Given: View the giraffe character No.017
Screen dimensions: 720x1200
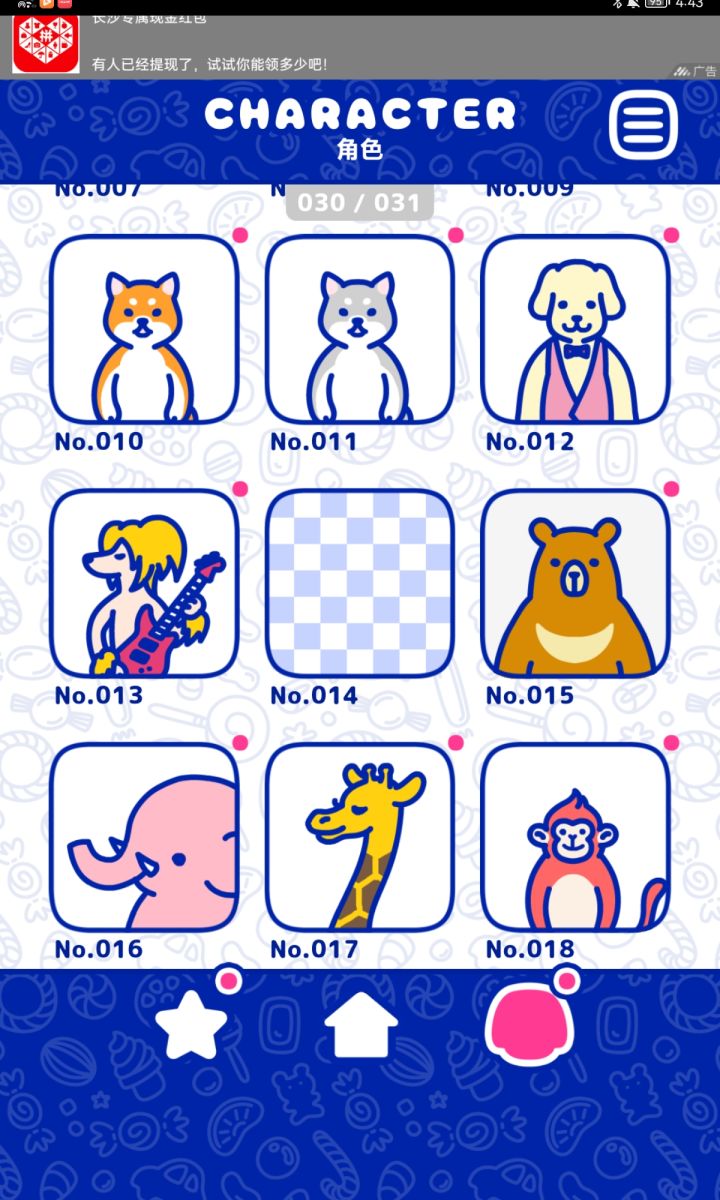Looking at the screenshot, I should (360, 837).
